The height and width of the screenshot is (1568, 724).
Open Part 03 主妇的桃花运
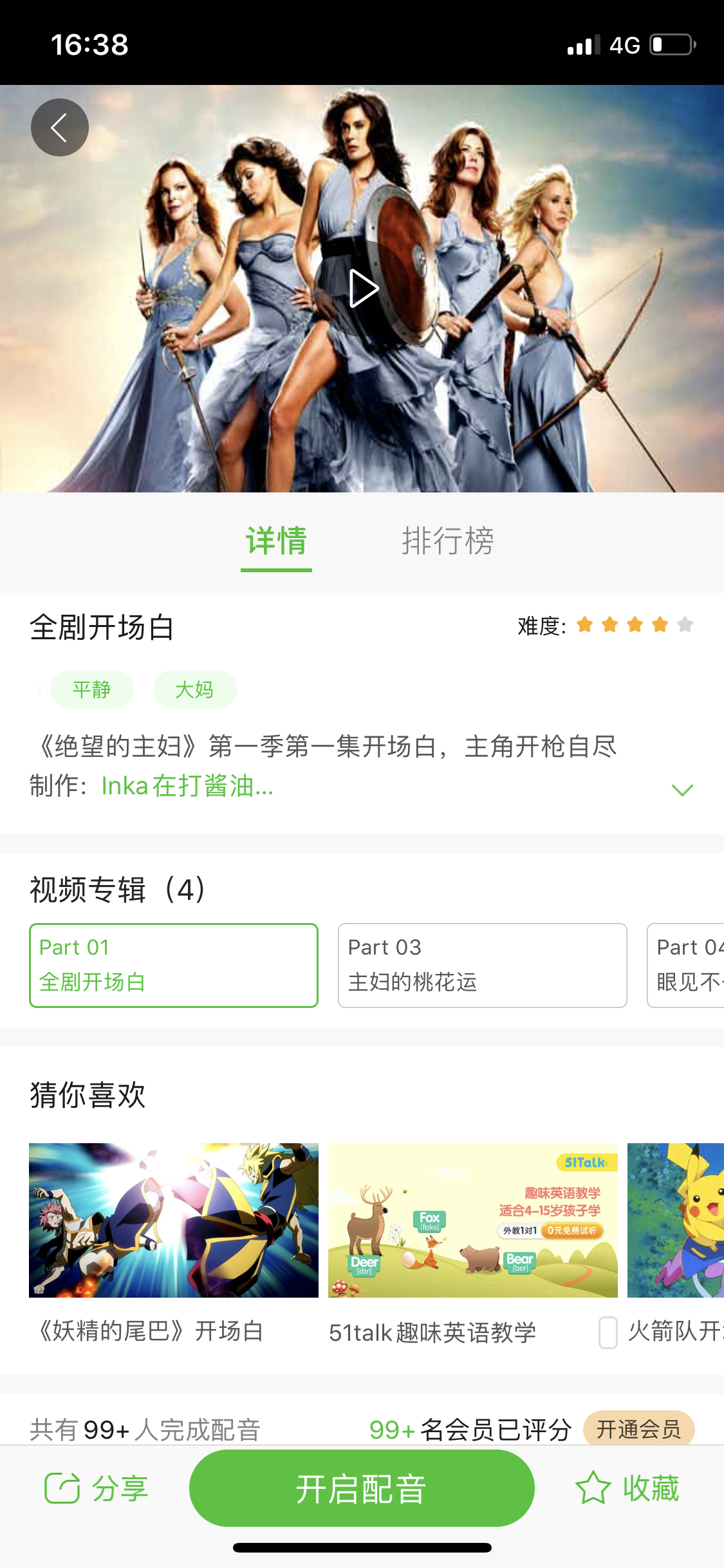pyautogui.click(x=482, y=965)
